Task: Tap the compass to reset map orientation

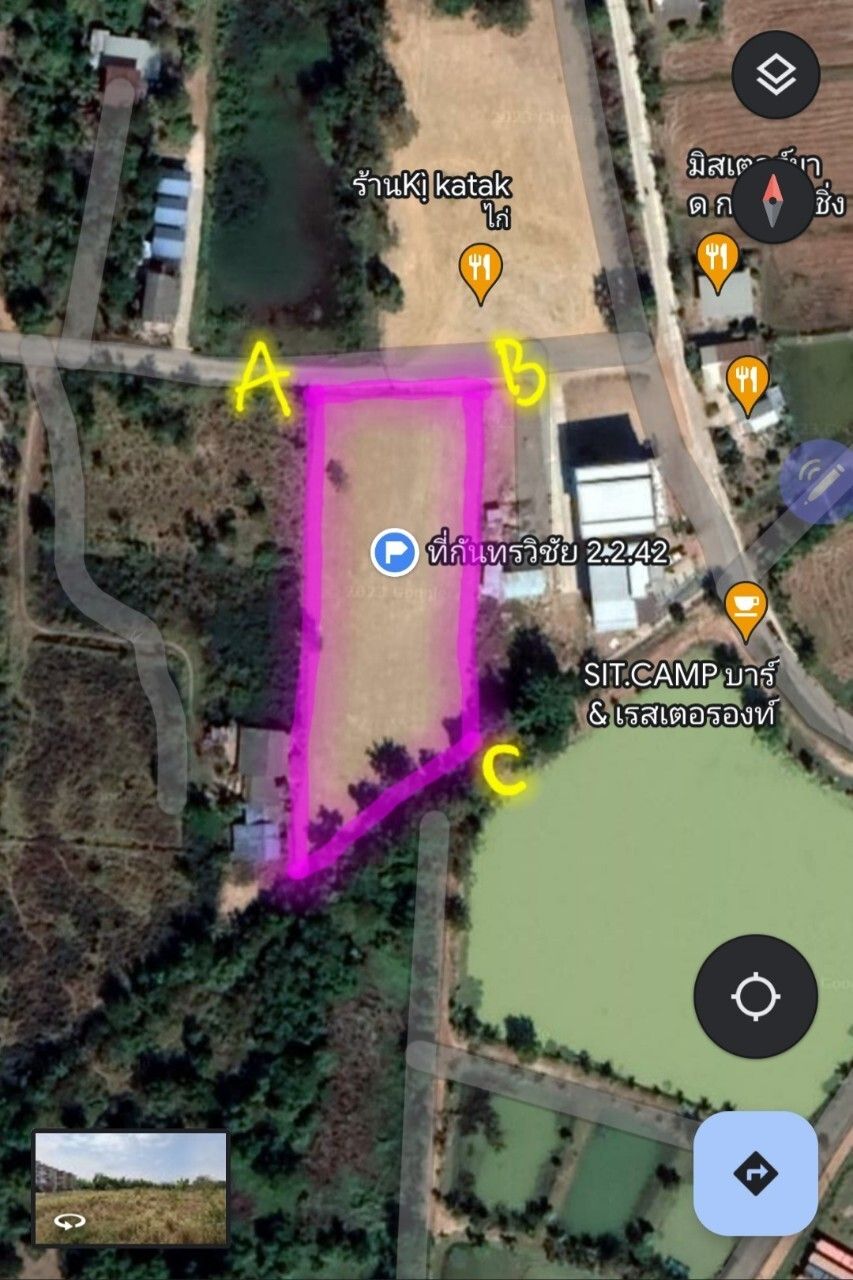Action: pos(773,201)
